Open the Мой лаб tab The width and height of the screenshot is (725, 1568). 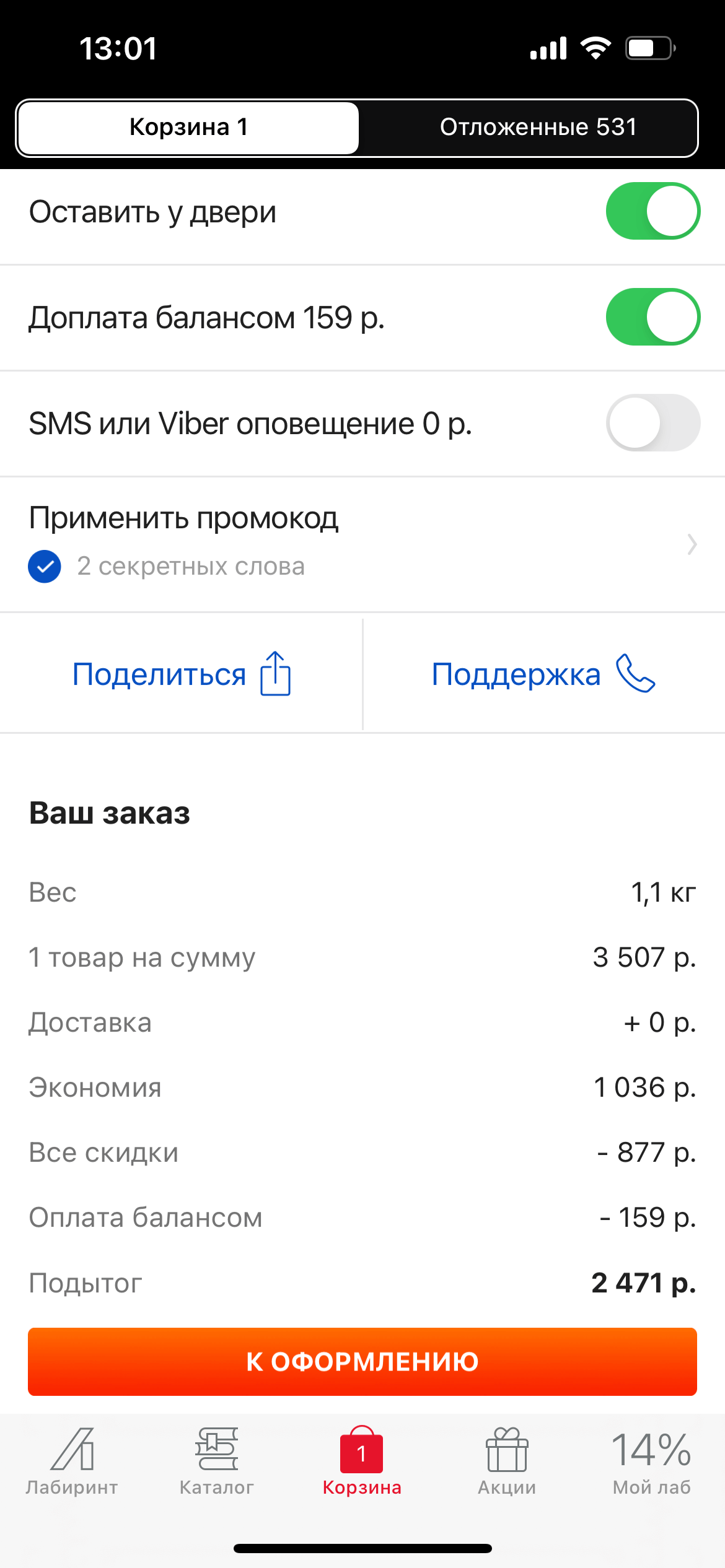click(x=652, y=1460)
